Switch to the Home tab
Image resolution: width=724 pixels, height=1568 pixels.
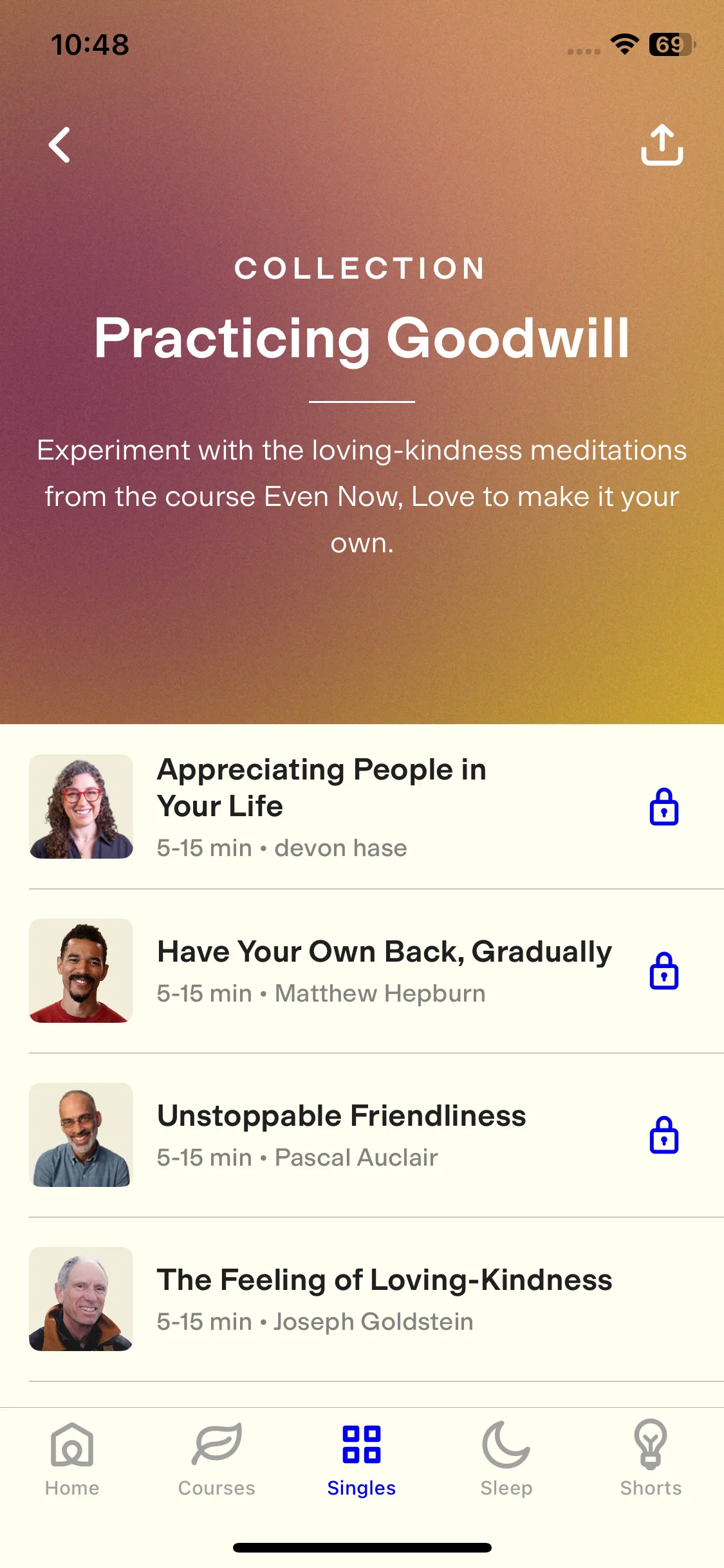[72, 1459]
